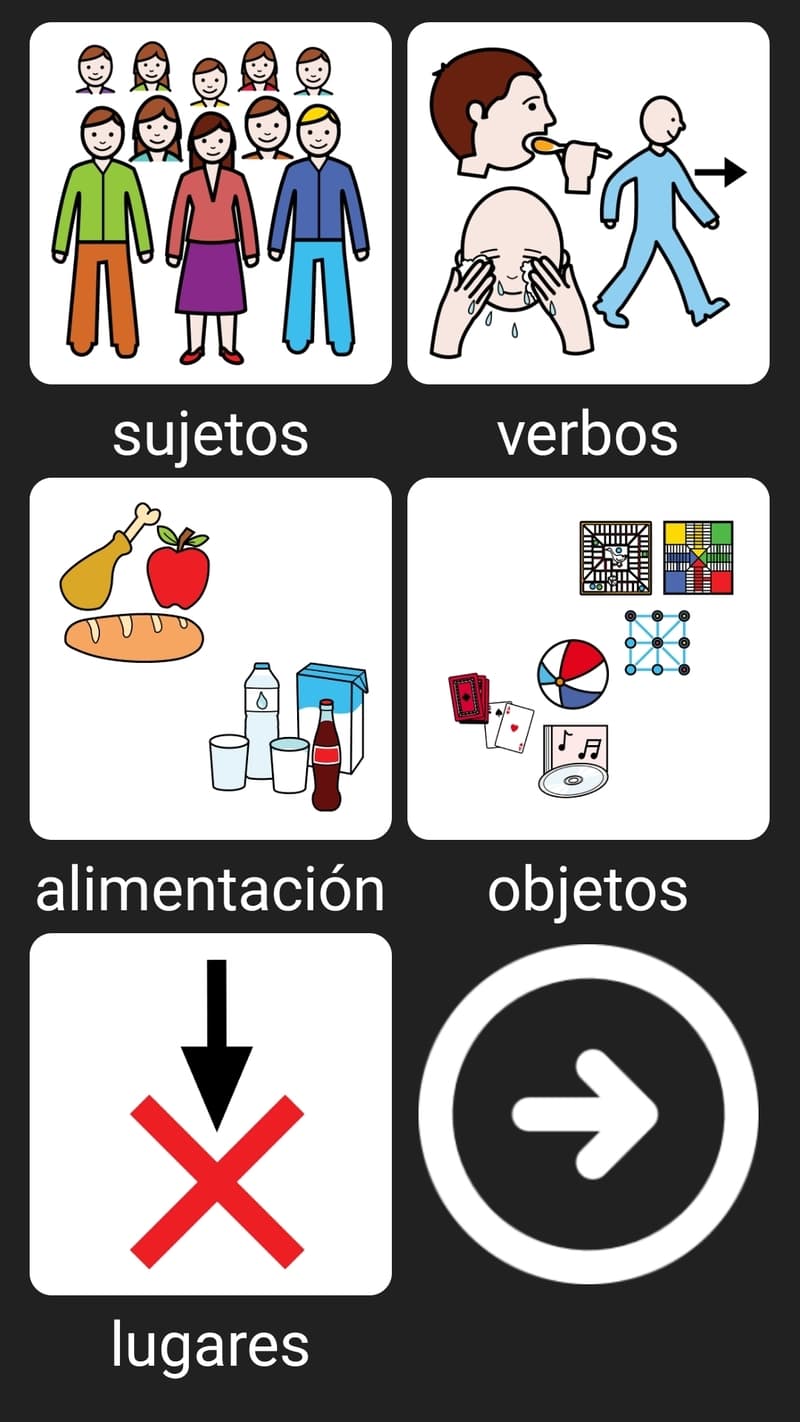
Task: Open the lugares category icon
Action: tap(210, 1110)
